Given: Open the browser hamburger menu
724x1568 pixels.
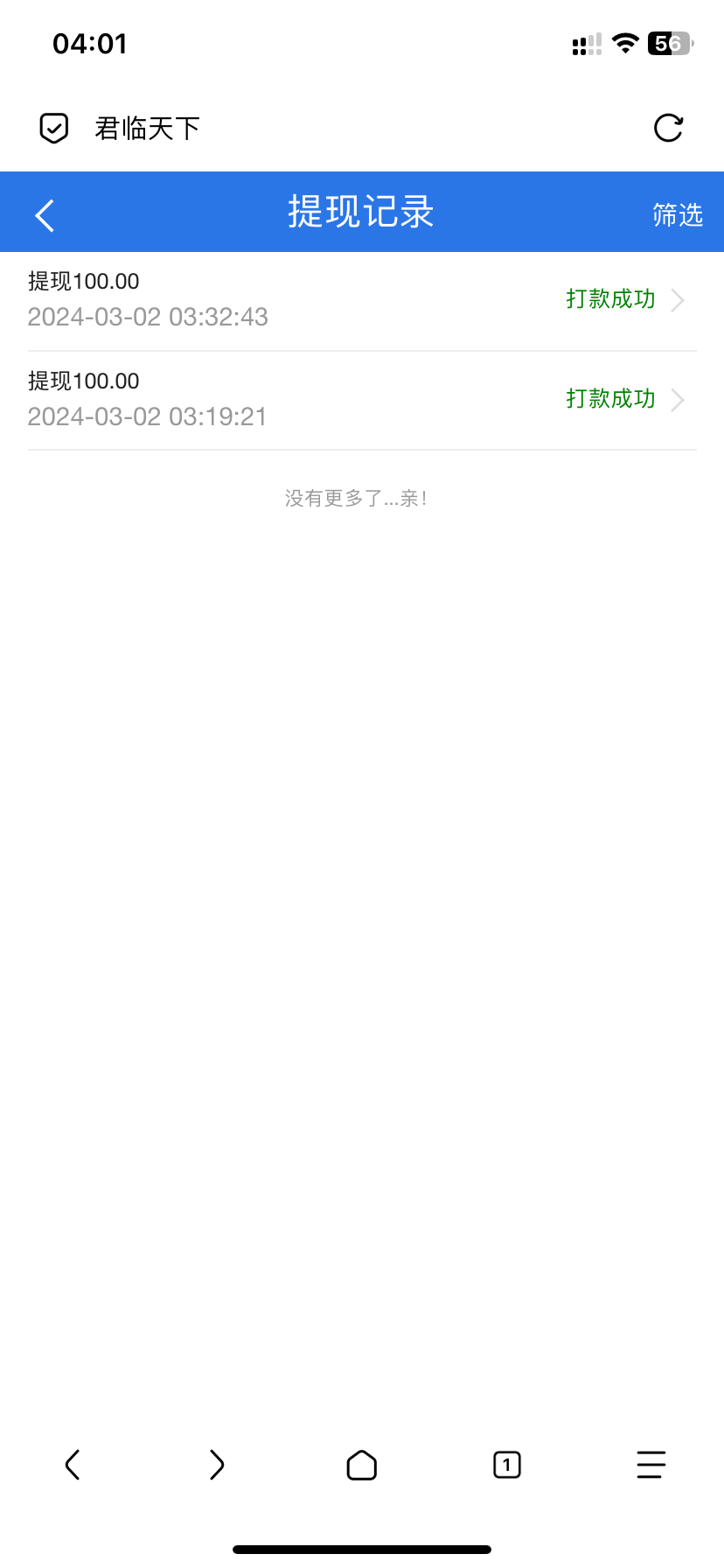Looking at the screenshot, I should click(651, 1464).
